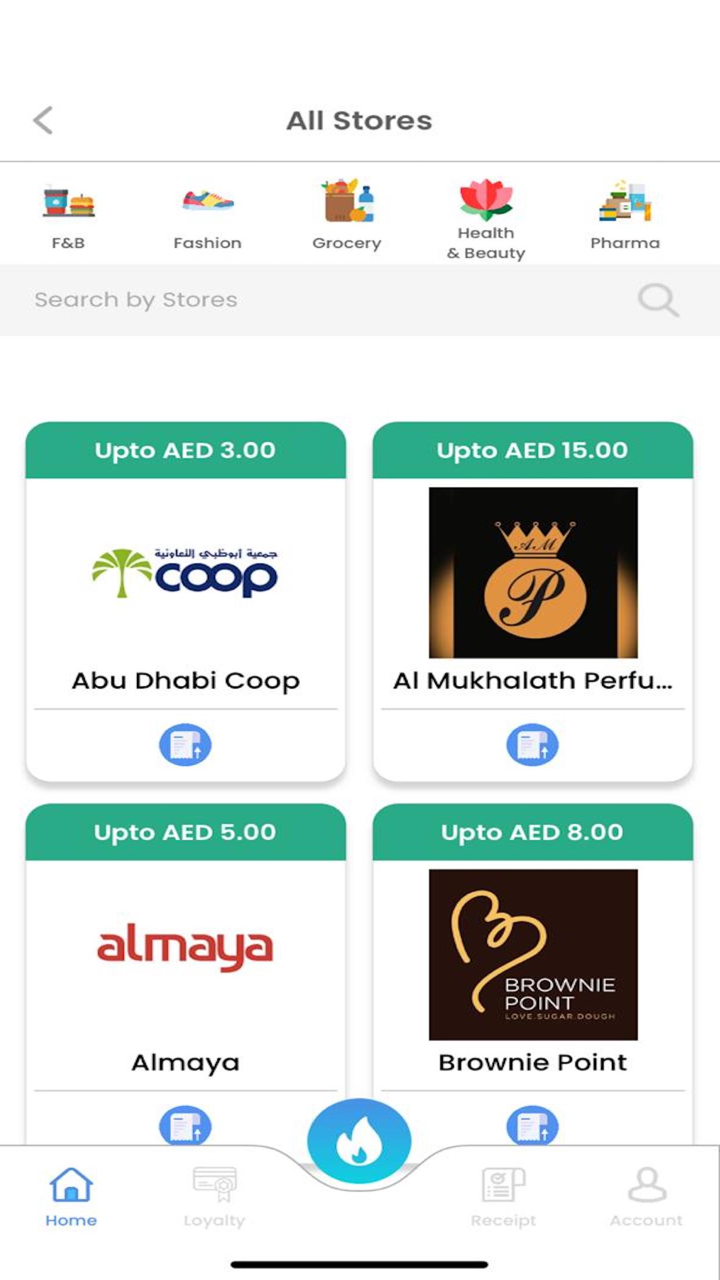Upload a receipt for Abu Dhabi Coop
Screen dimensions: 720x1280
[185, 744]
